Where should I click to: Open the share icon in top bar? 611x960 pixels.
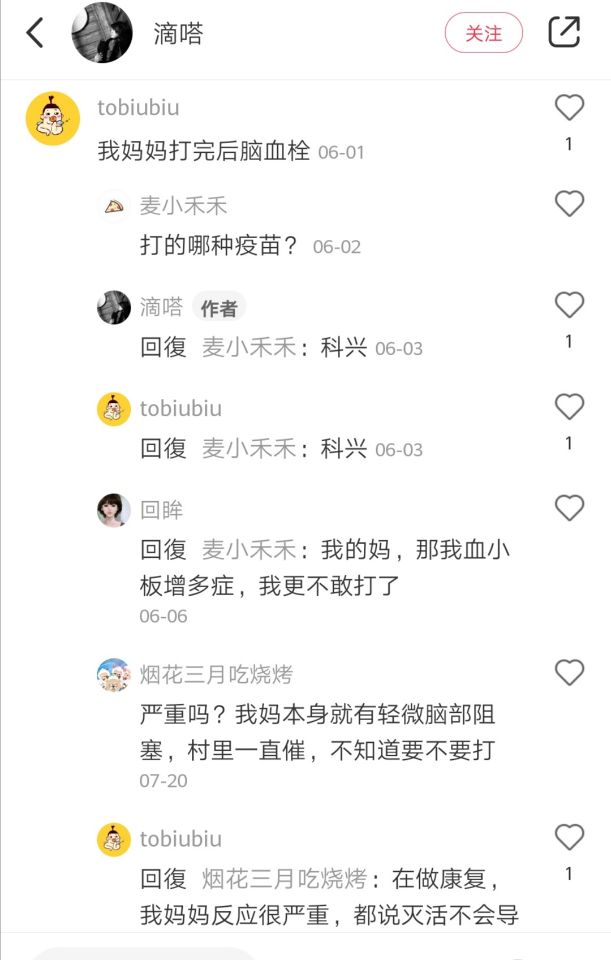564,33
